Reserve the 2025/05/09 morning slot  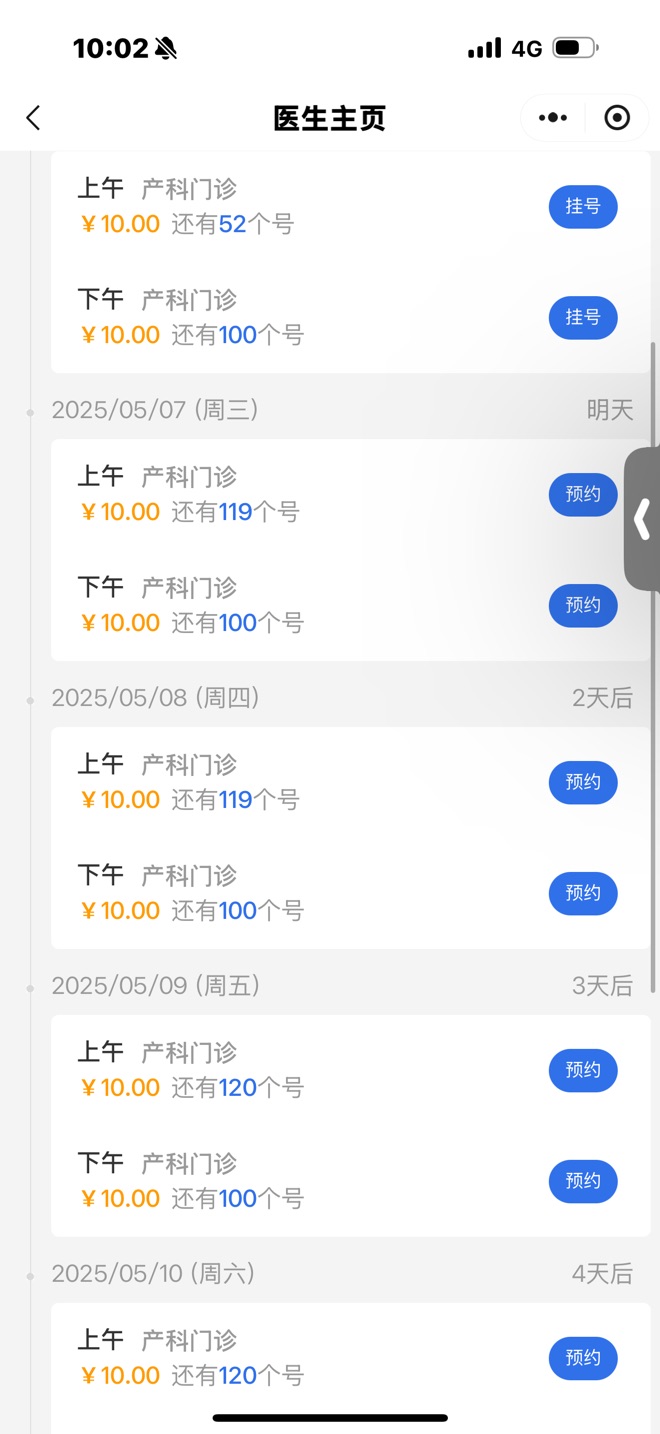pyautogui.click(x=583, y=1070)
